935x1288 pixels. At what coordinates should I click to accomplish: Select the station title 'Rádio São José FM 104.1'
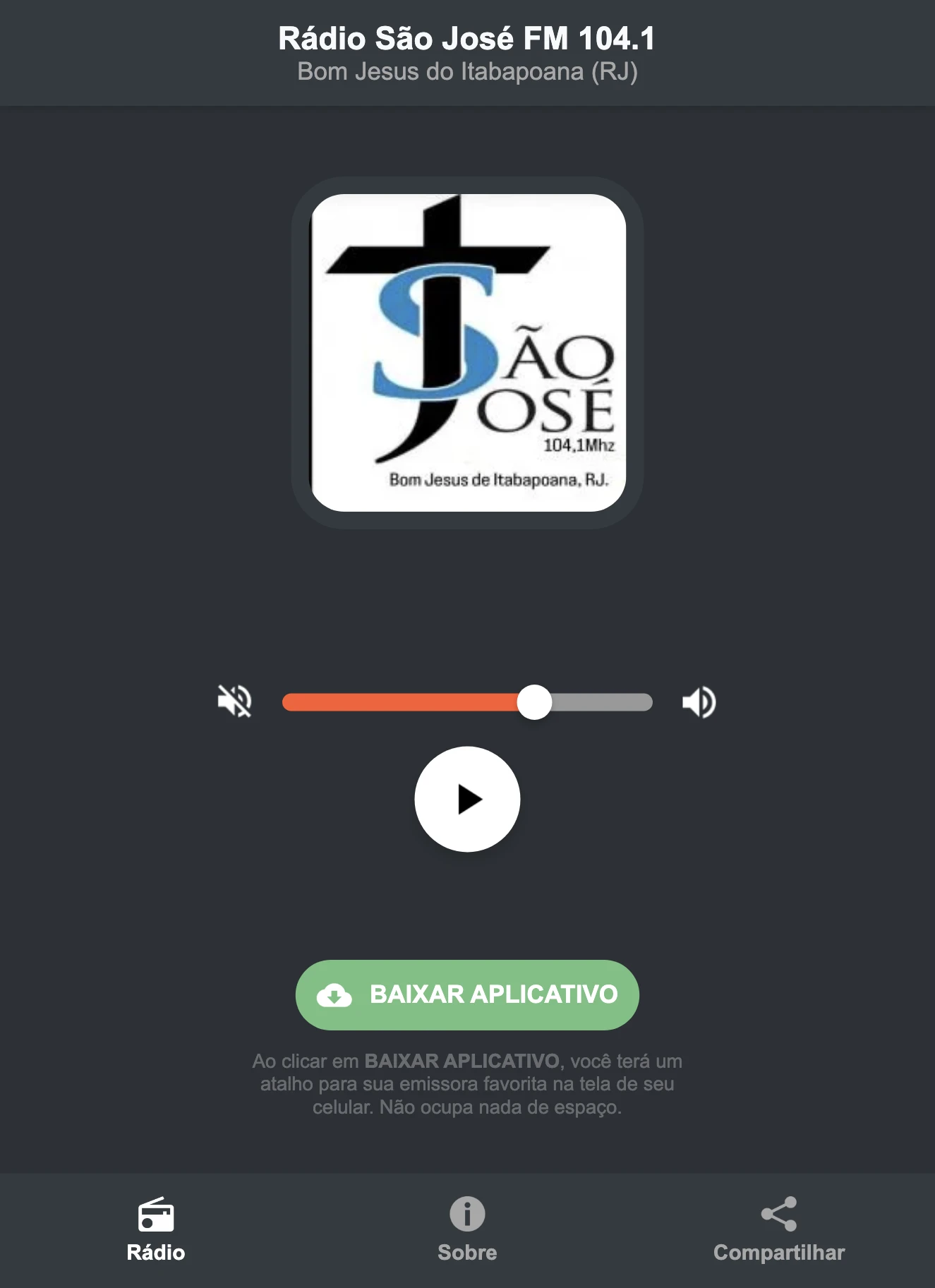[466, 40]
